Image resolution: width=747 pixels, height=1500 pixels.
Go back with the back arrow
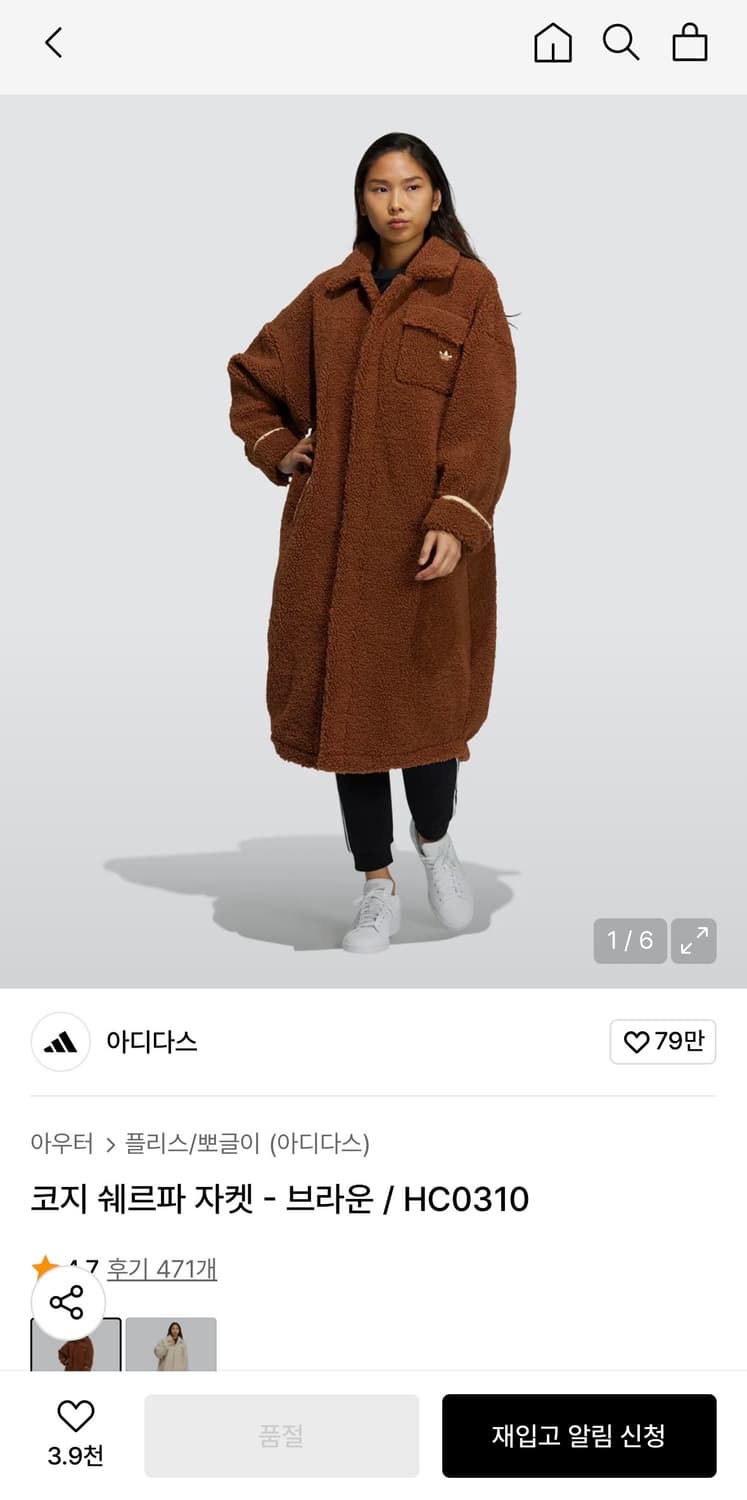53,44
